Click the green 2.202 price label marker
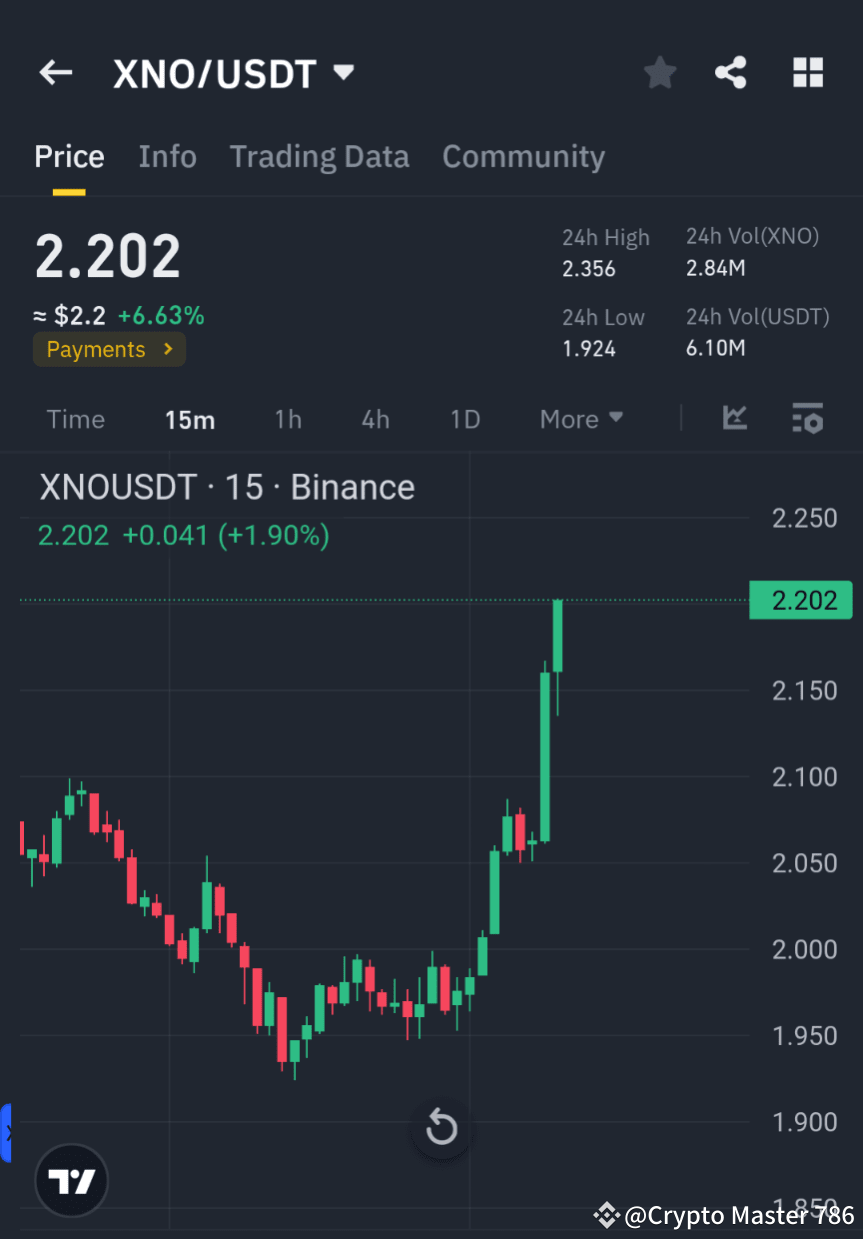Image resolution: width=863 pixels, height=1239 pixels. pyautogui.click(x=800, y=599)
